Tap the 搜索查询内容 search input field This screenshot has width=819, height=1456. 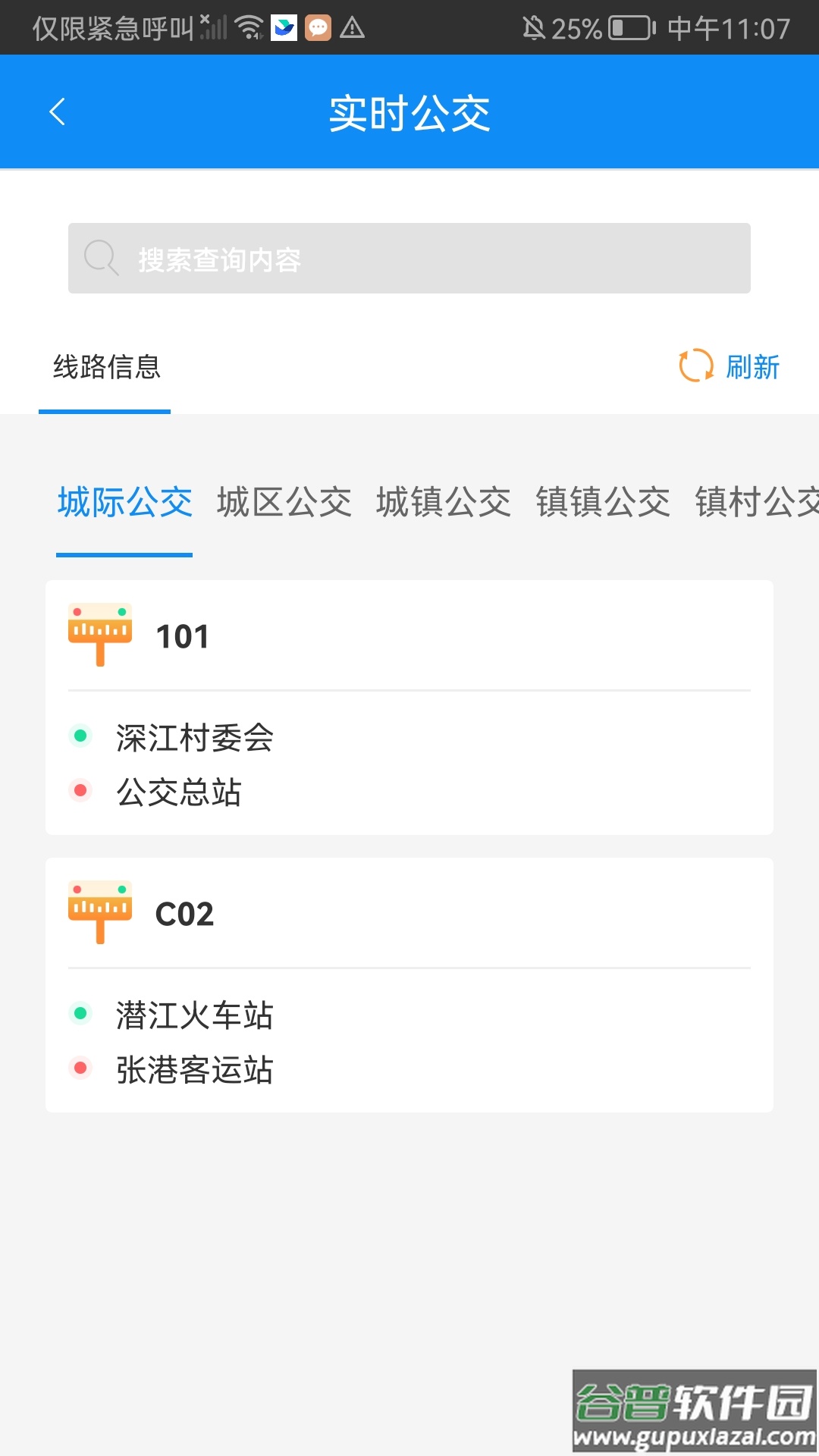coord(409,258)
